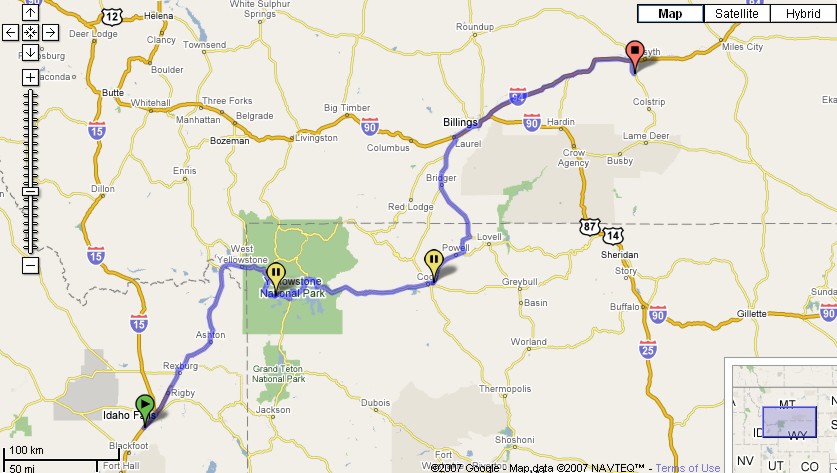
Task: Select the Map view button
Action: coord(670,13)
